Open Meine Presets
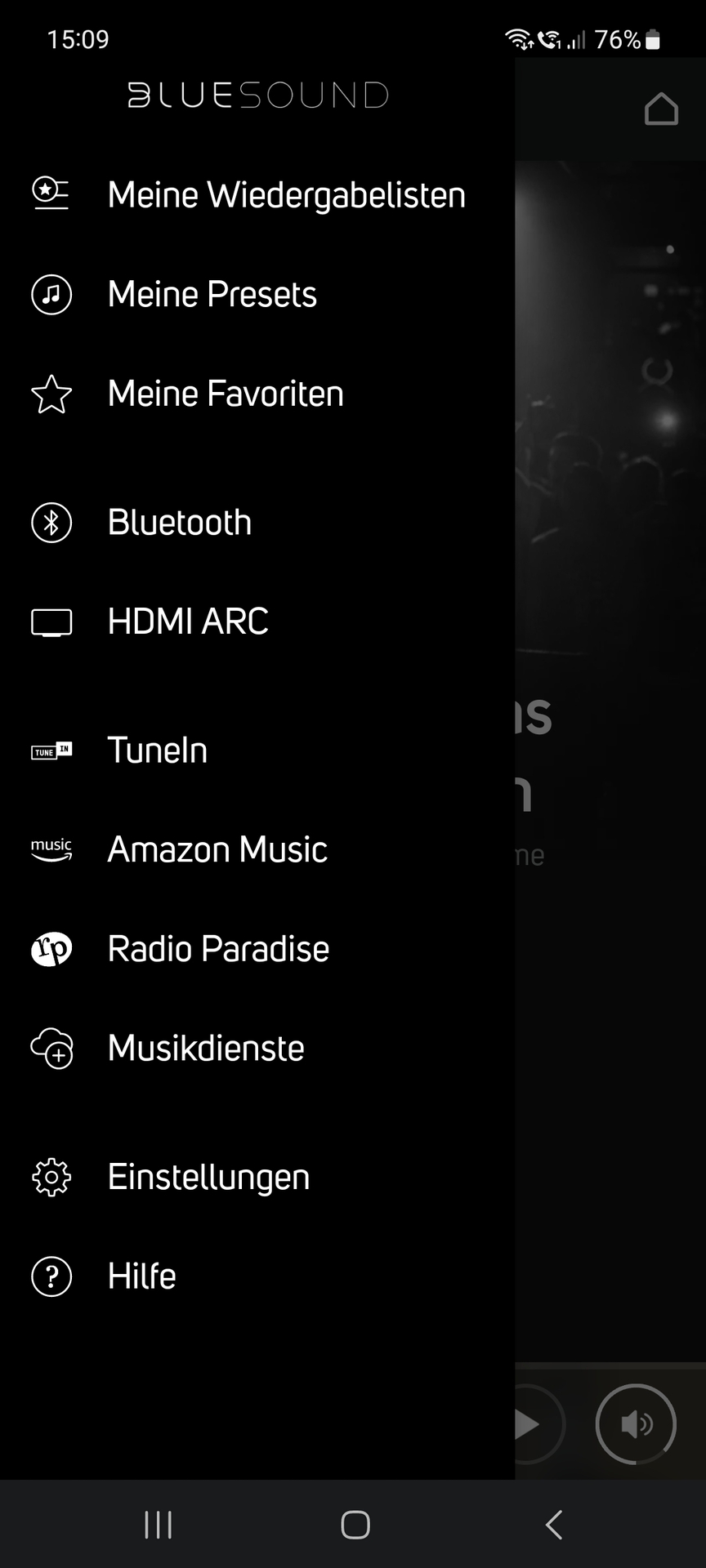 tap(212, 295)
